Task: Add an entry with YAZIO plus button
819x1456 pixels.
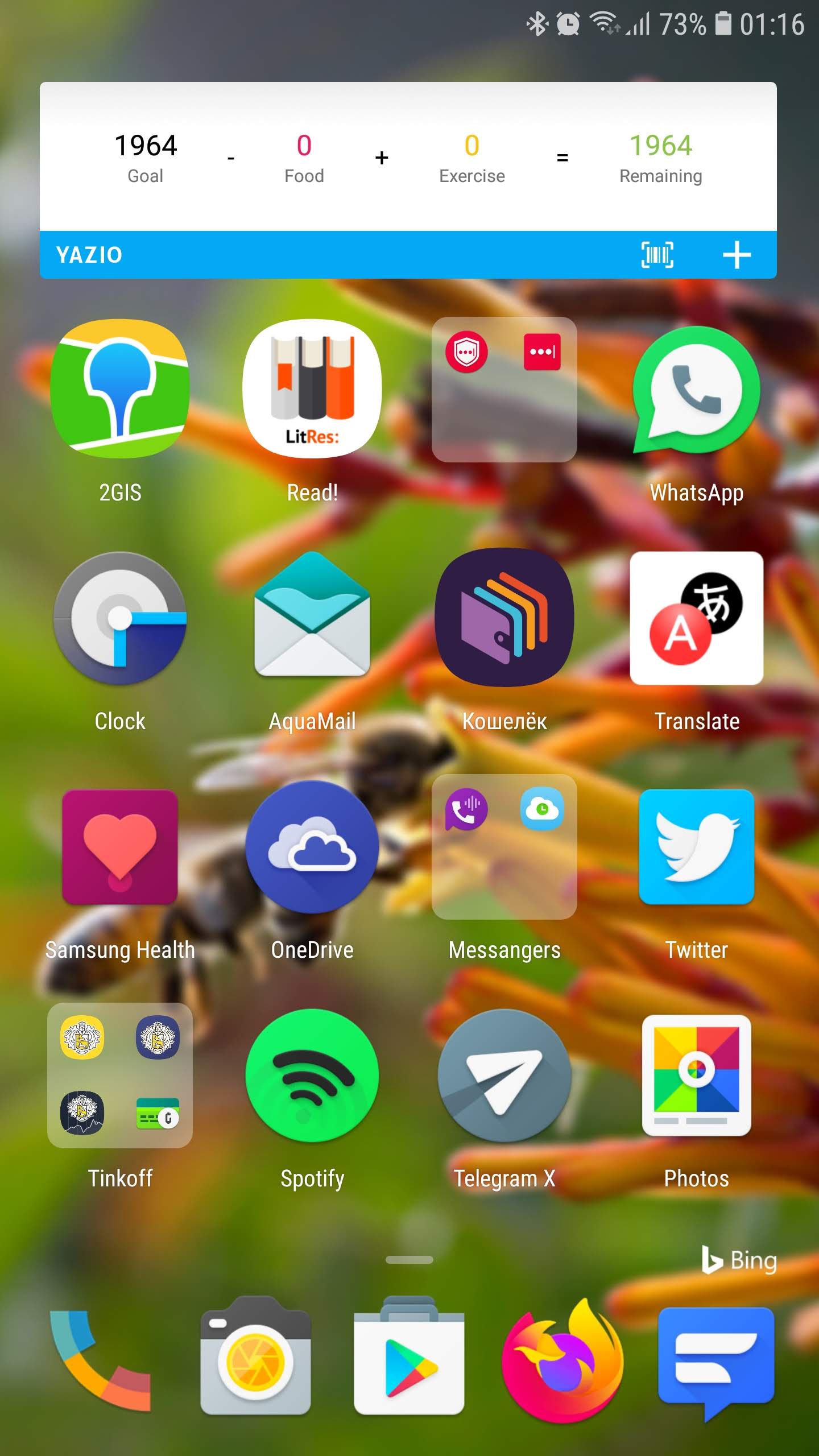Action: (x=737, y=254)
